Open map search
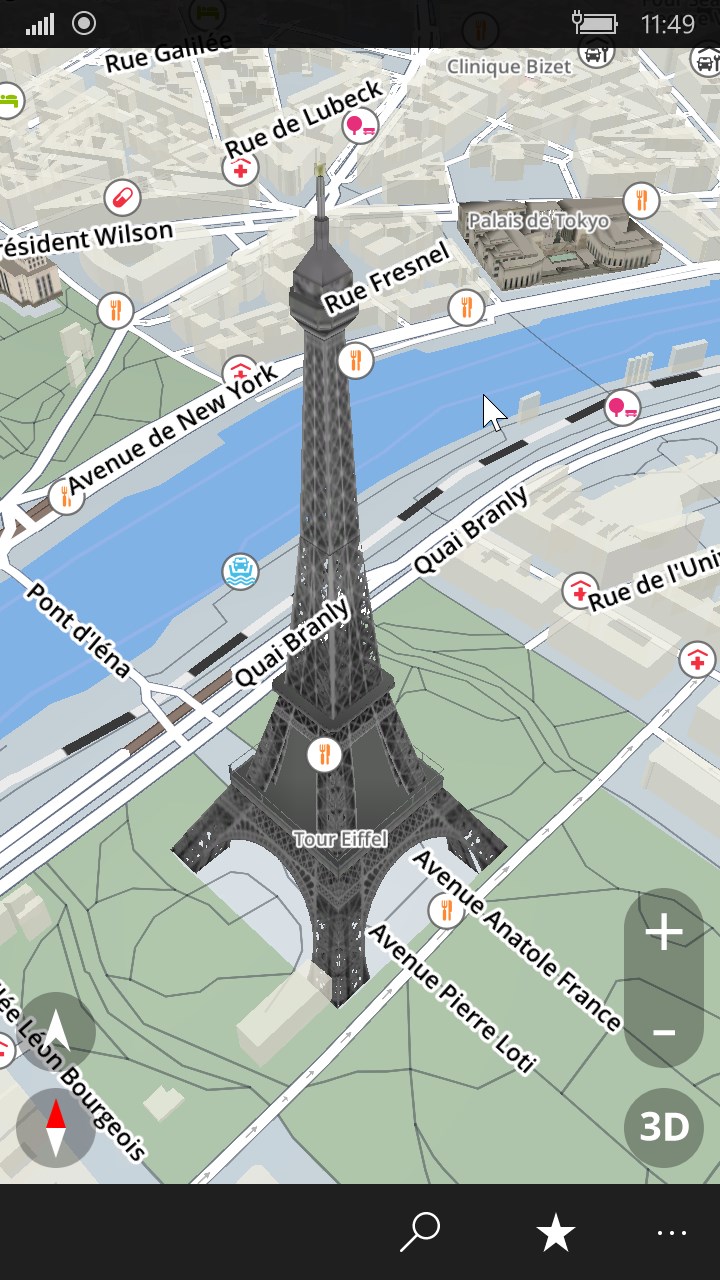720x1280 pixels. (x=420, y=1232)
